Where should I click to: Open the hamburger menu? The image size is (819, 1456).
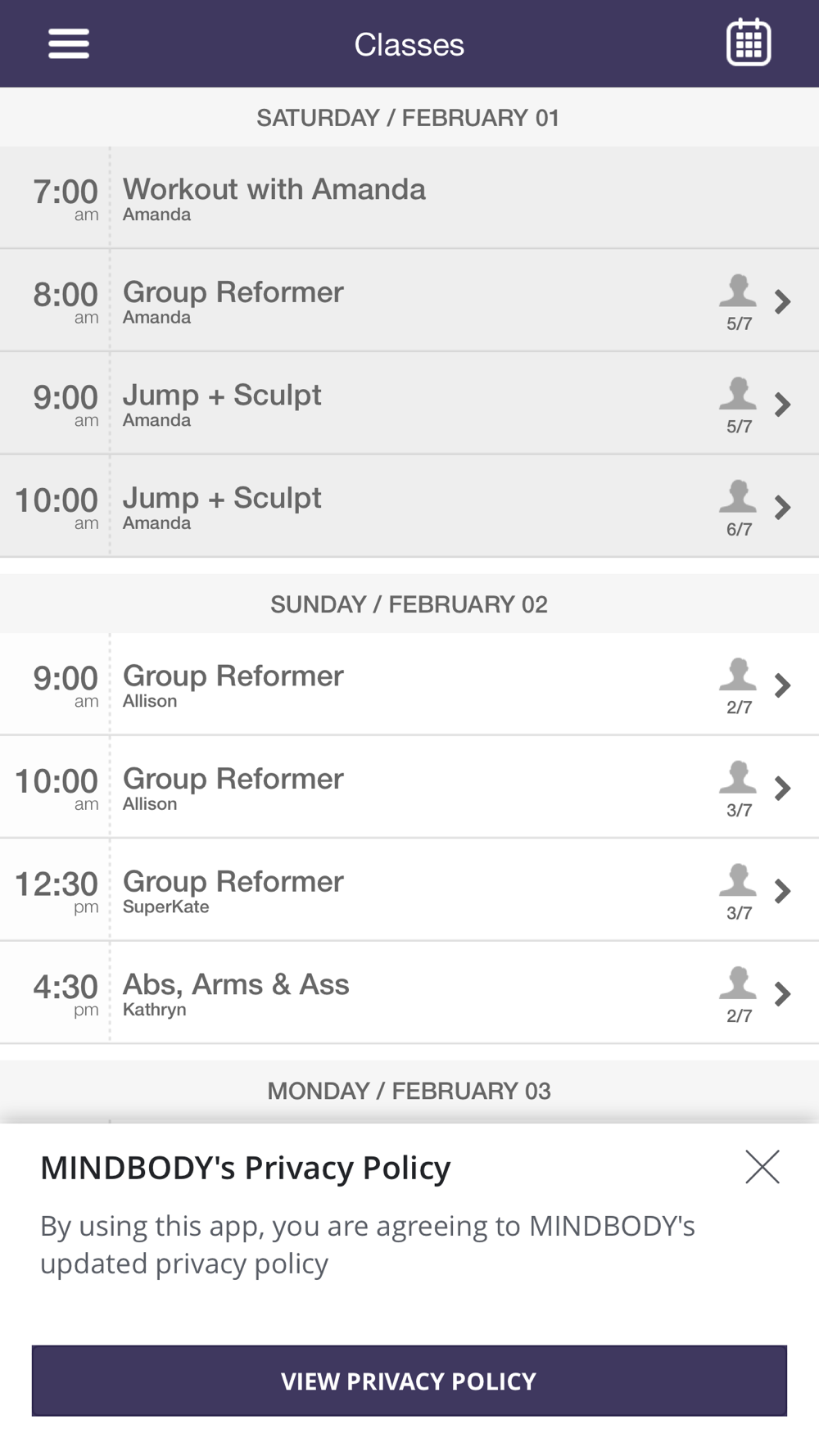[69, 44]
